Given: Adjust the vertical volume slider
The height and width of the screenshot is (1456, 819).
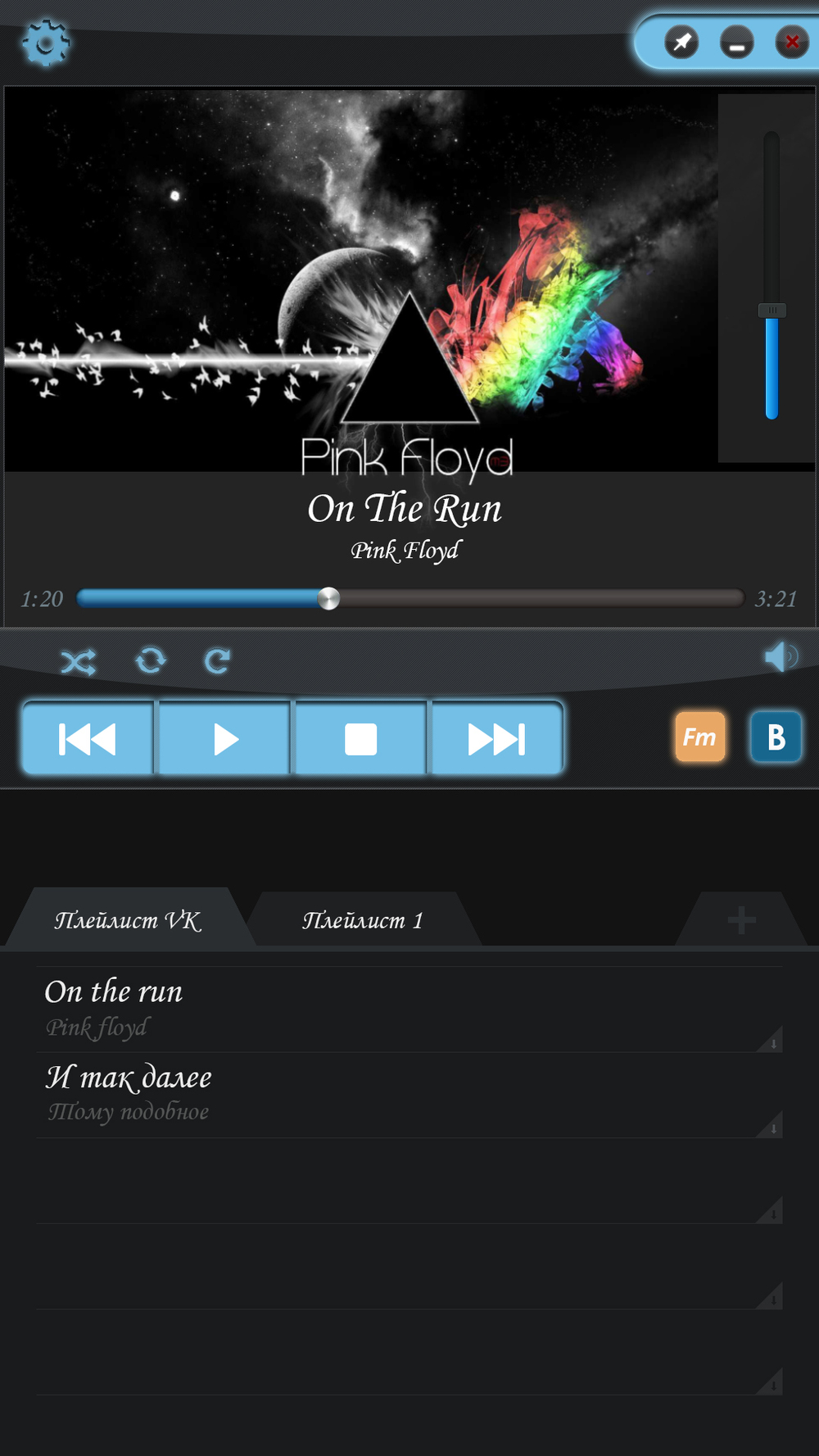Looking at the screenshot, I should coord(771,311).
